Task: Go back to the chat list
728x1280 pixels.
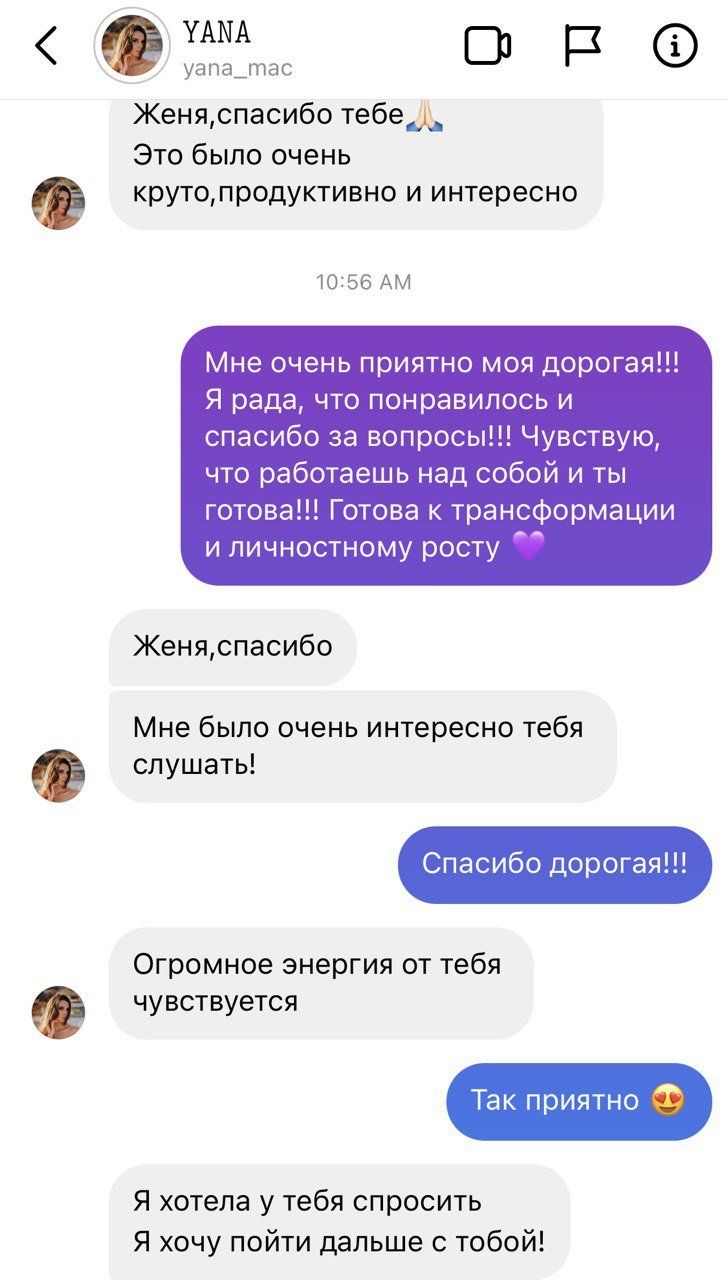Action: point(46,46)
